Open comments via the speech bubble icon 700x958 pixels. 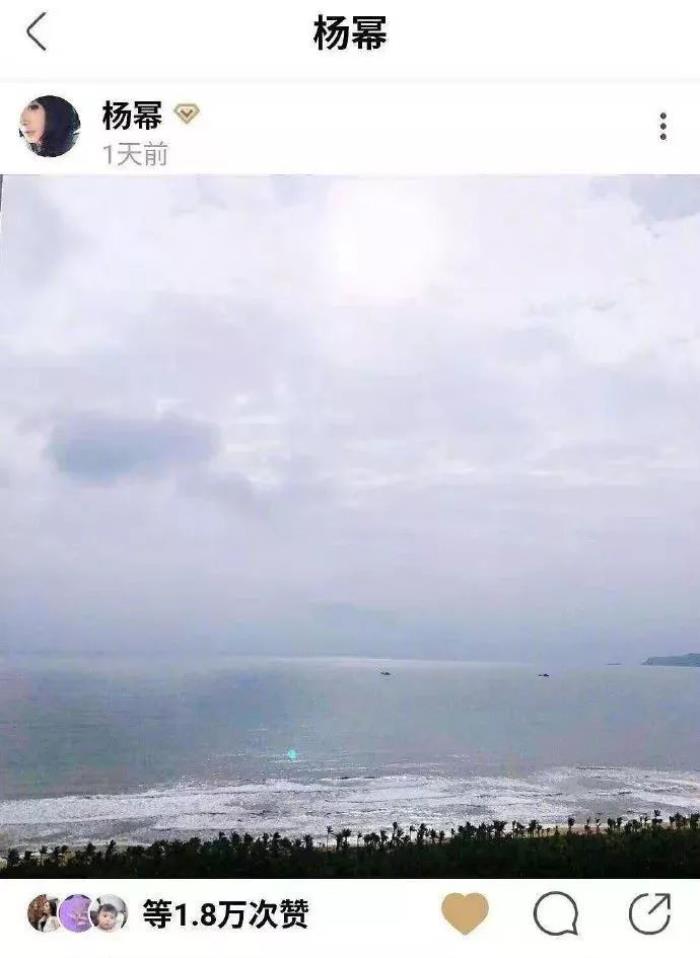click(556, 914)
